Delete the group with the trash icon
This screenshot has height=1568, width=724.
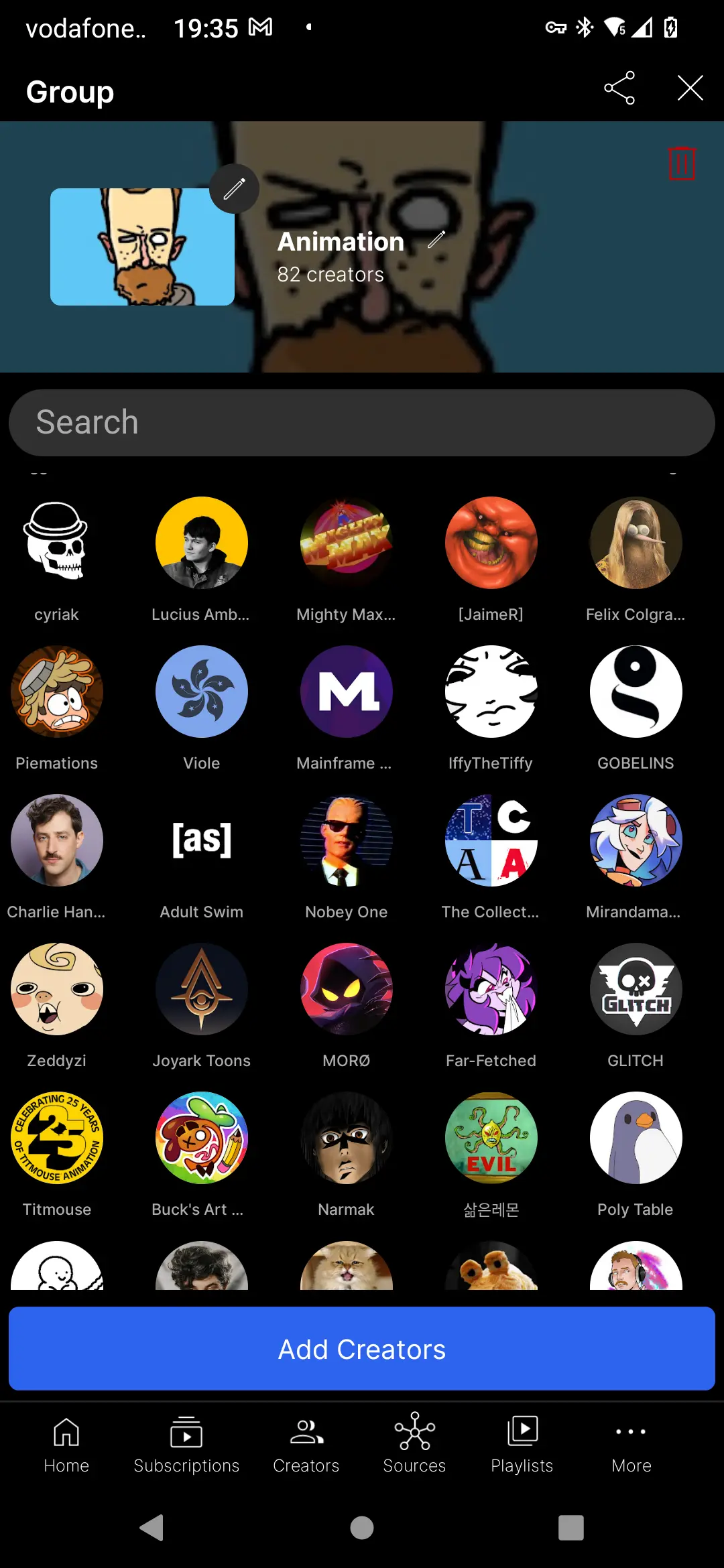[682, 163]
